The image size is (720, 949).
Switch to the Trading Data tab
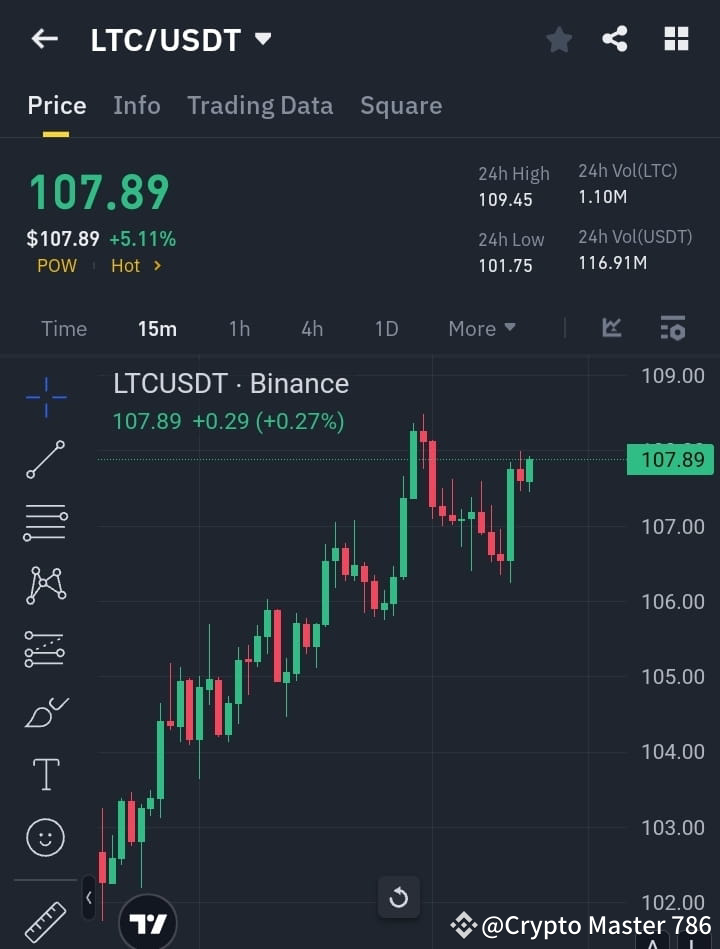(260, 105)
